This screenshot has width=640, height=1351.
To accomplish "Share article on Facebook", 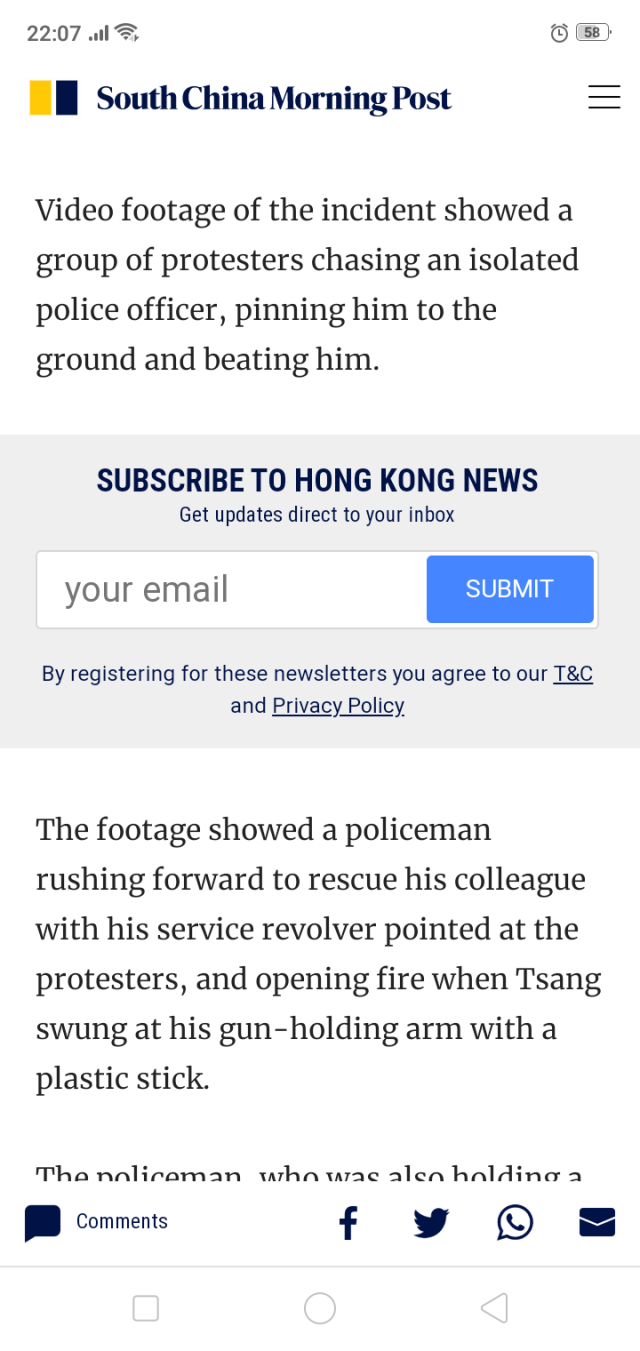I will coord(348,1222).
